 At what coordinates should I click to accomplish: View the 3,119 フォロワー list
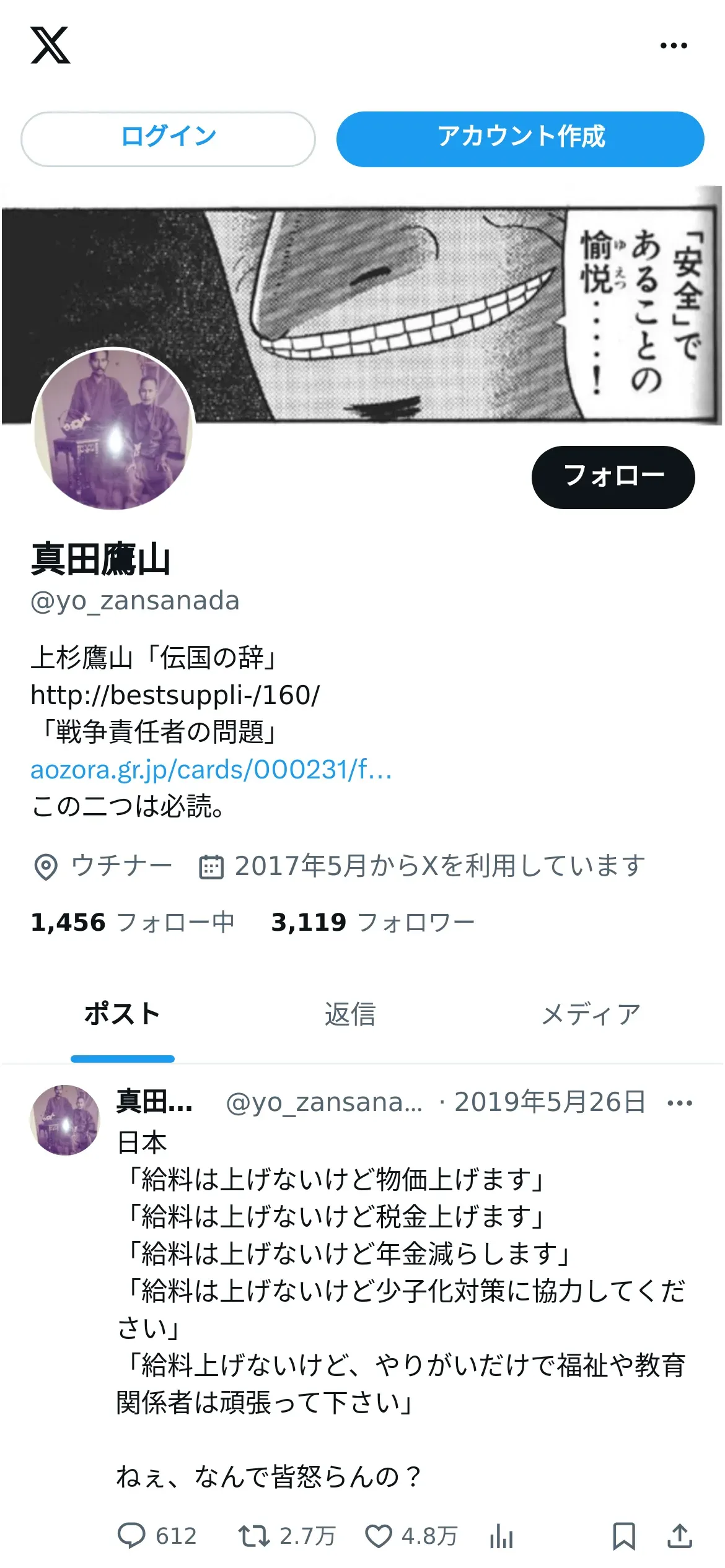372,923
